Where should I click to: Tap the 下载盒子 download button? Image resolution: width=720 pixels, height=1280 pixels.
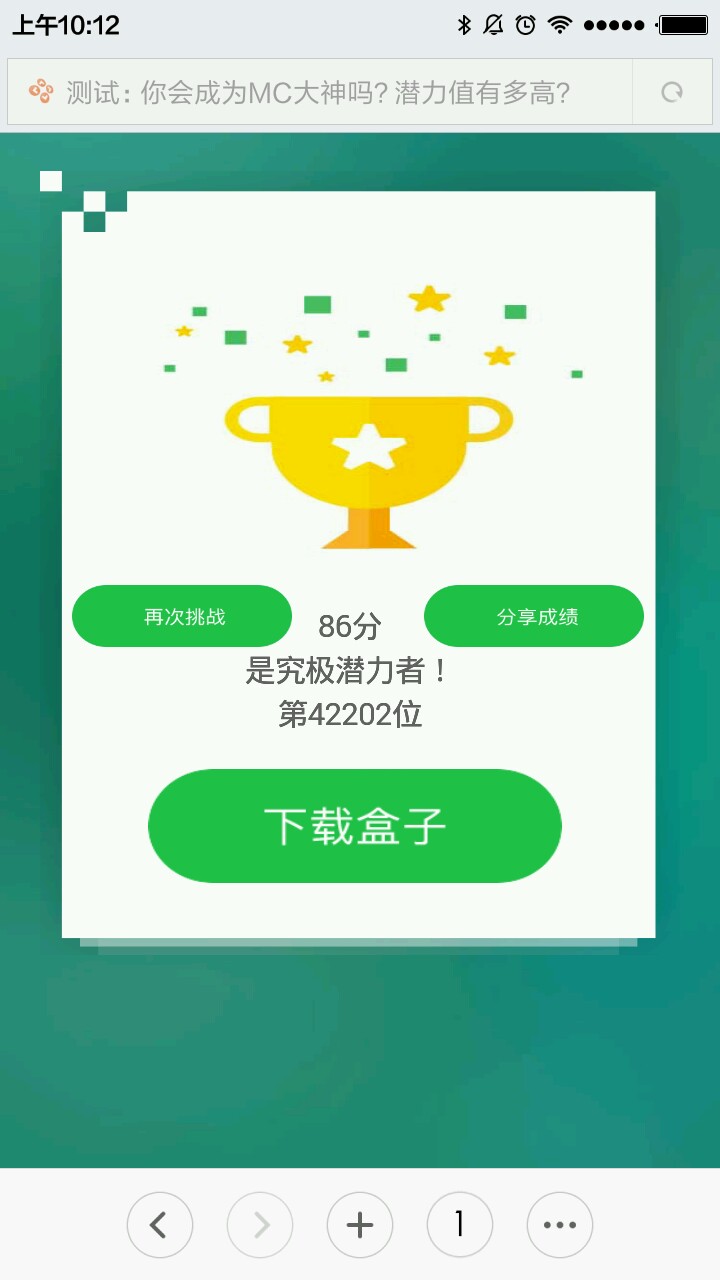point(355,826)
